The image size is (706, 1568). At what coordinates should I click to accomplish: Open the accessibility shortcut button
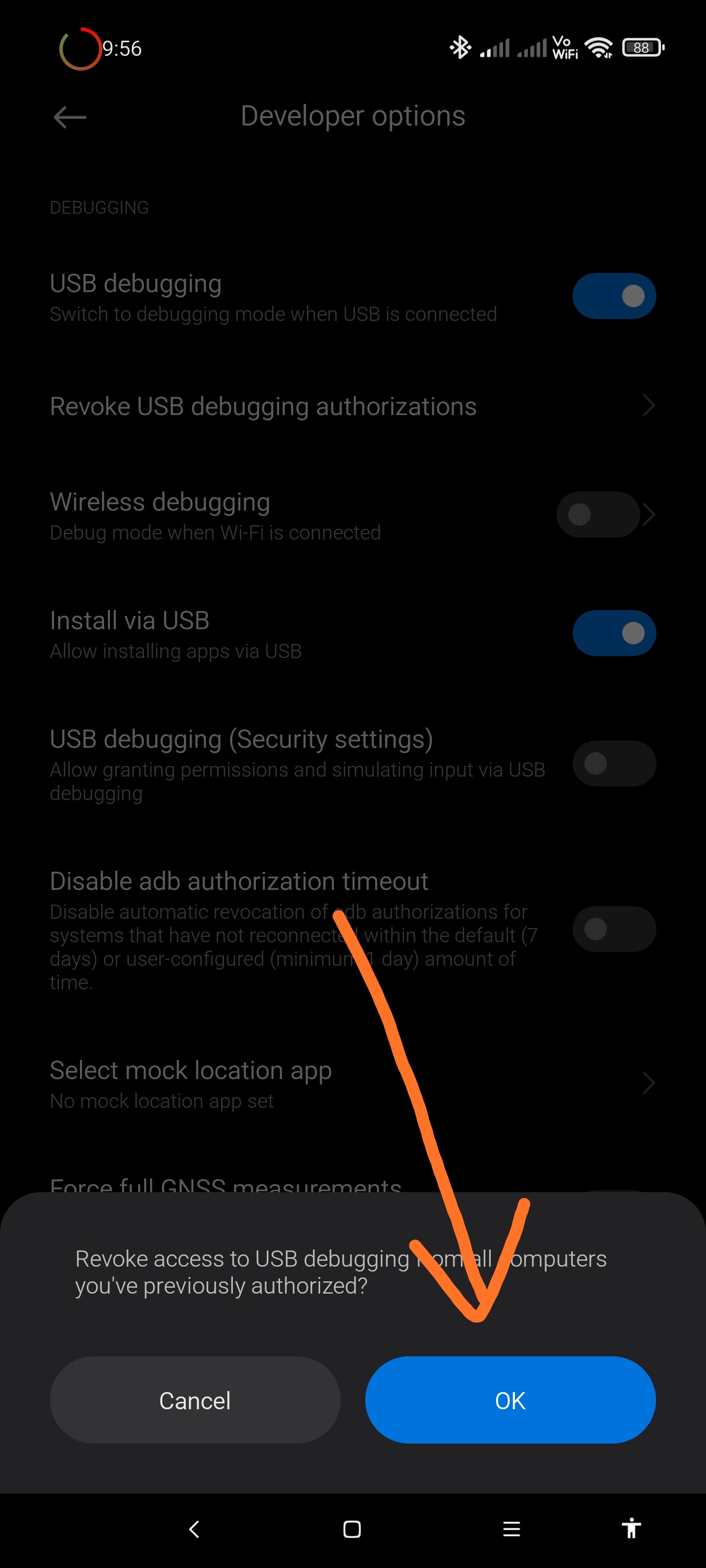tap(631, 1528)
